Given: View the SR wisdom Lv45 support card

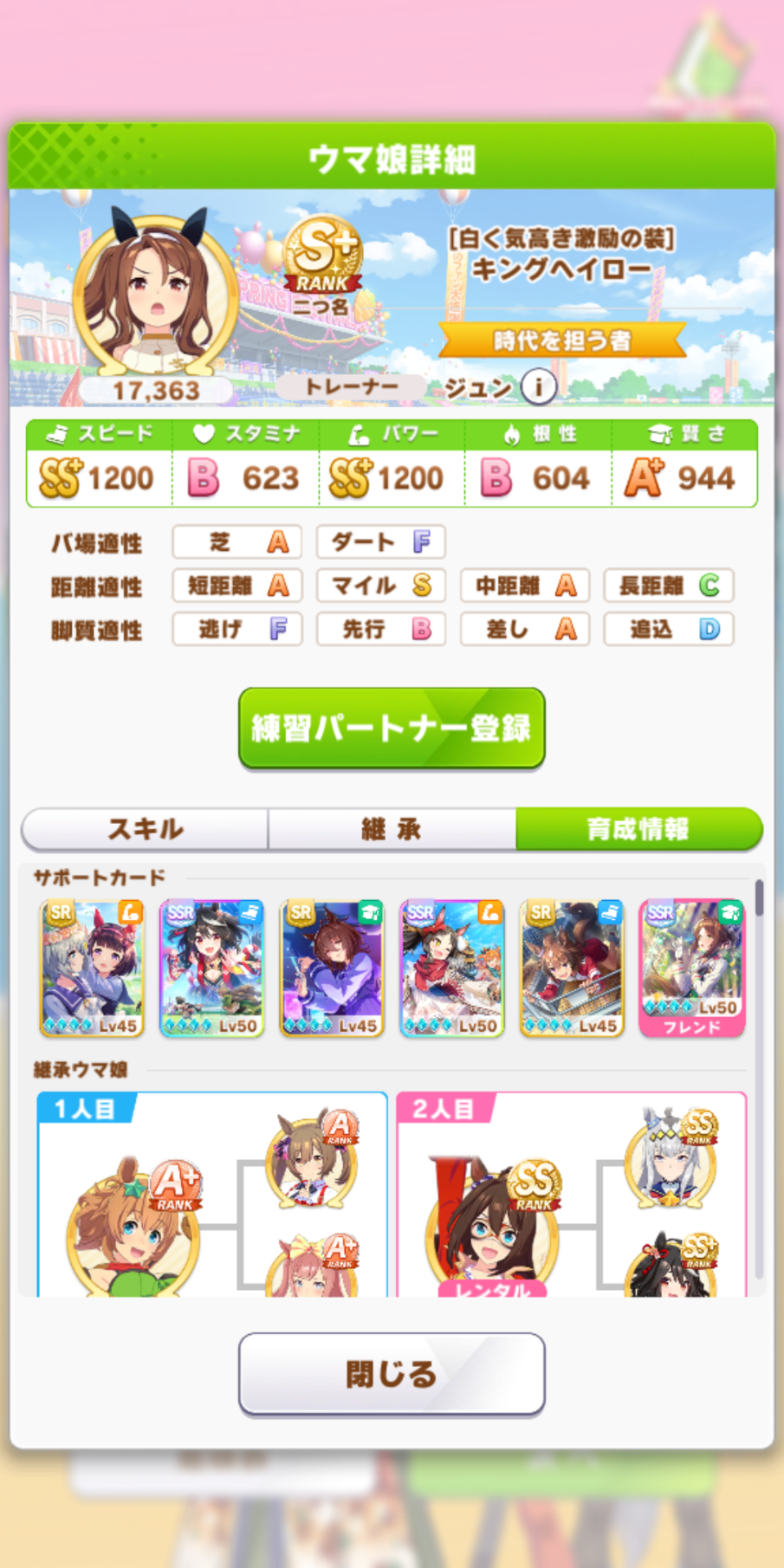Looking at the screenshot, I should pyautogui.click(x=332, y=969).
